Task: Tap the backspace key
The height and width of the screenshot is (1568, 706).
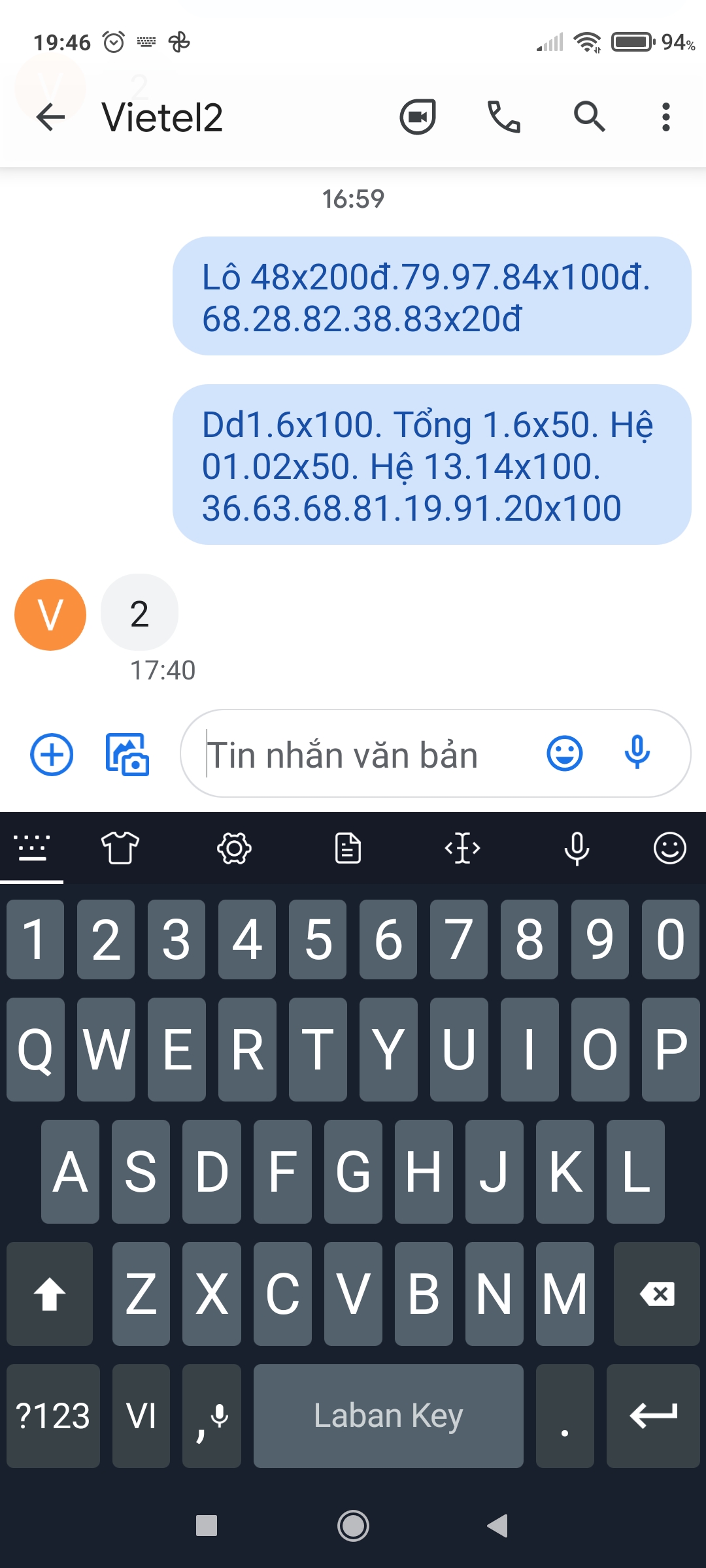Action: 657,1294
